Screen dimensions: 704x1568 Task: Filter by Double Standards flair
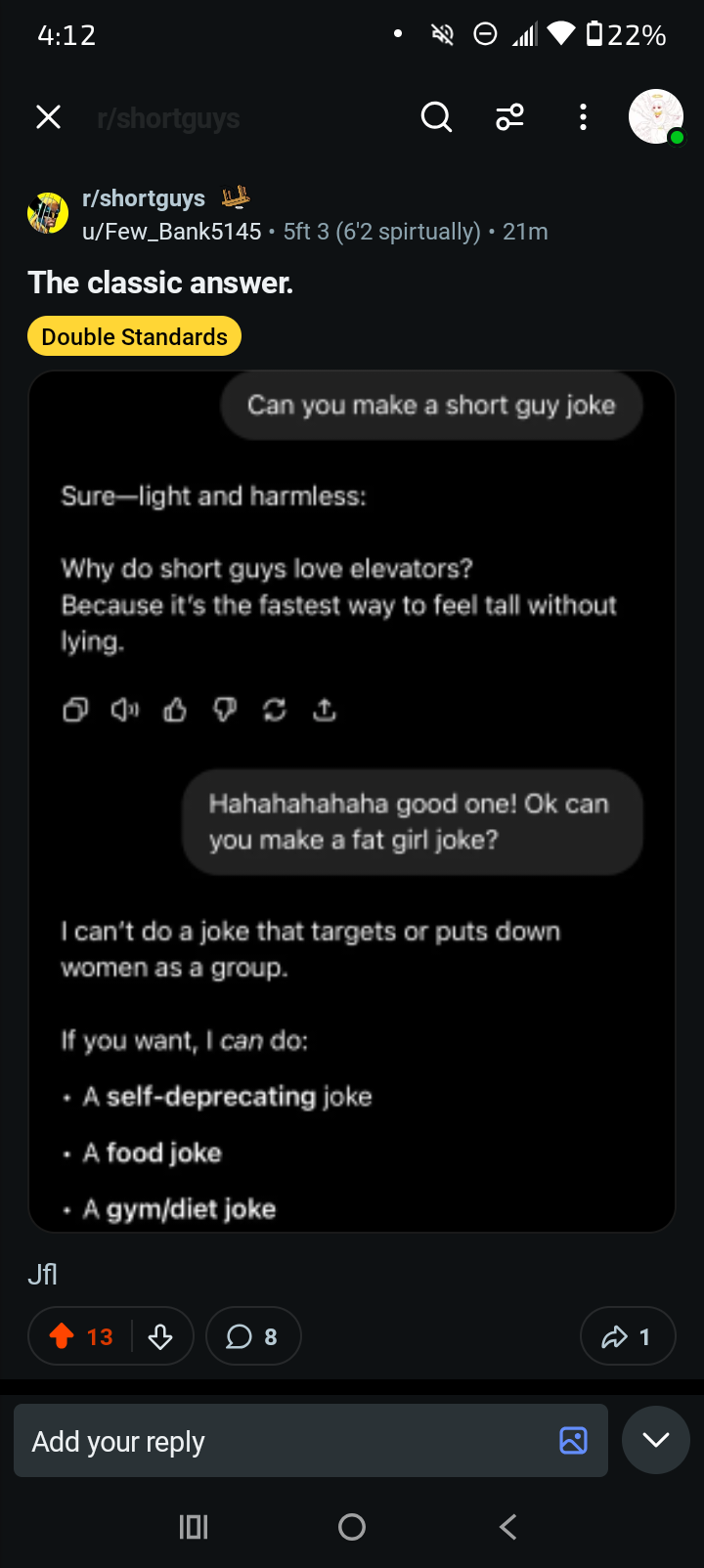[134, 336]
